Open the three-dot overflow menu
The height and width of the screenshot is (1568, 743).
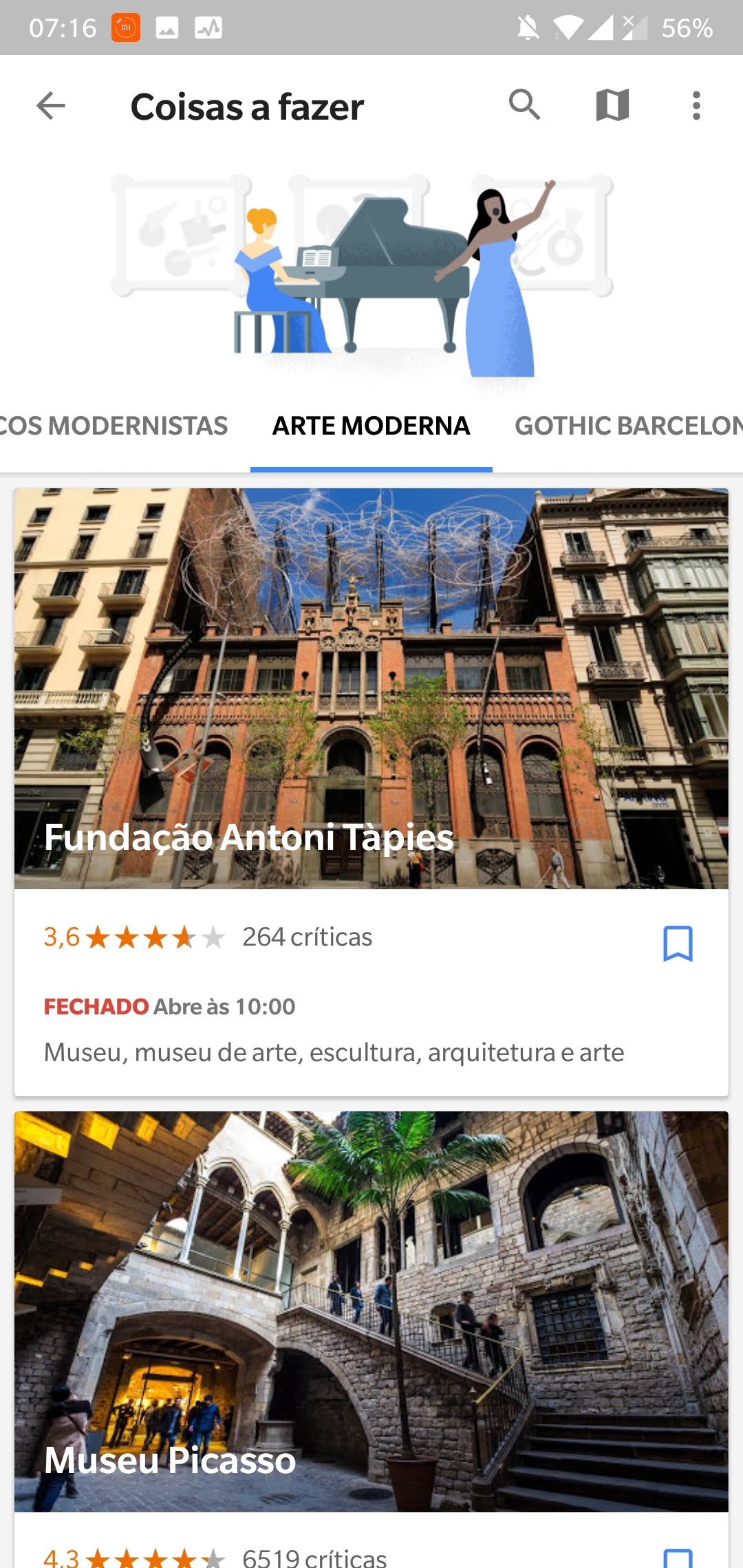(696, 106)
